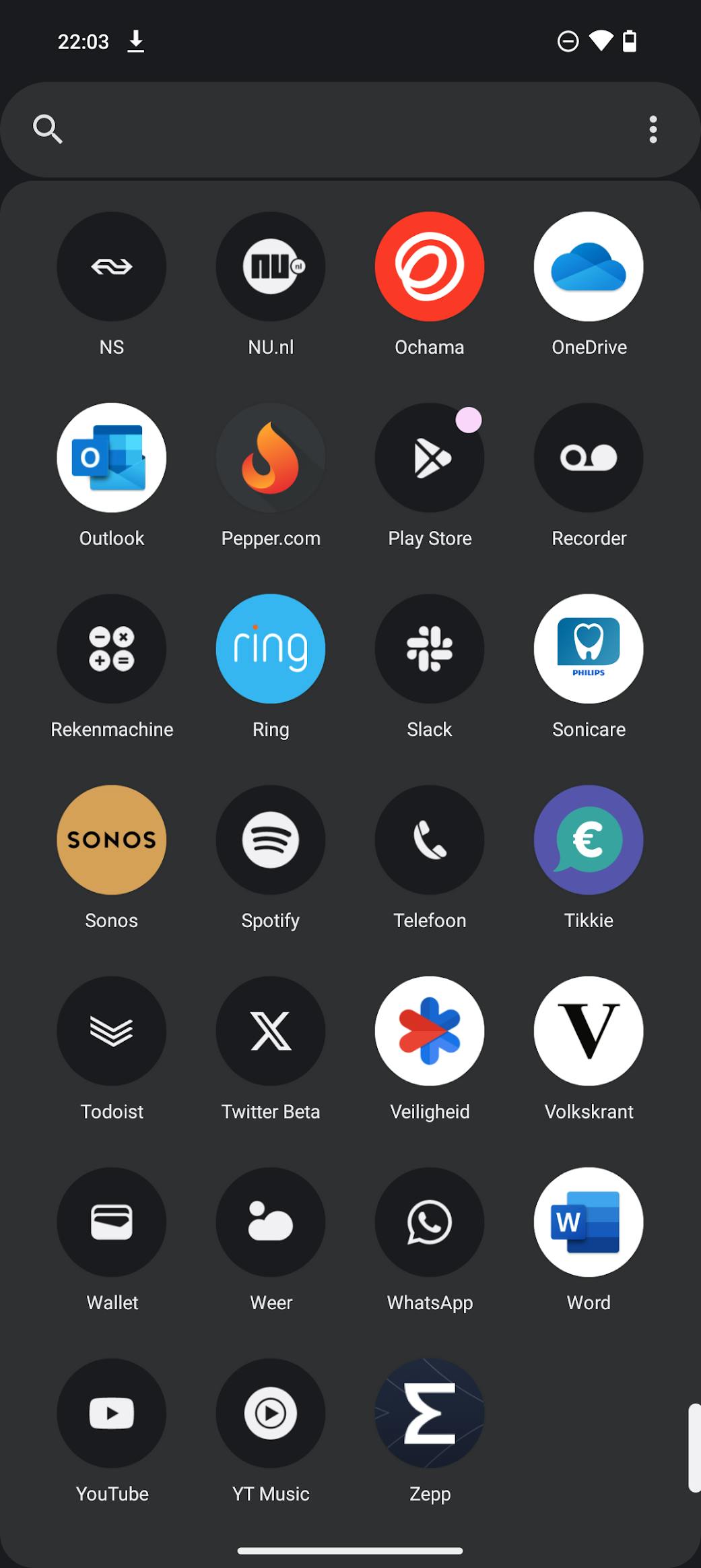Image resolution: width=701 pixels, height=1568 pixels.
Task: Open Slack
Action: 430,649
